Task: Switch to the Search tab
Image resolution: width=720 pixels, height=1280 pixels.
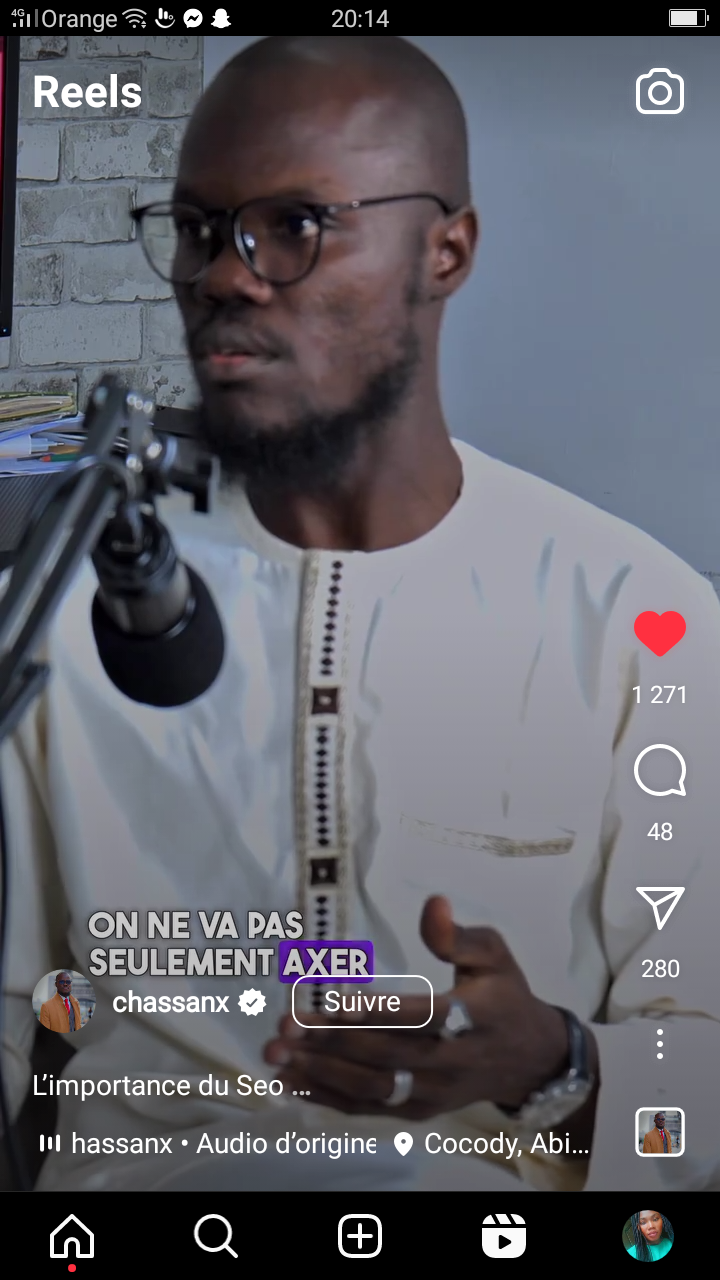Action: point(216,1238)
